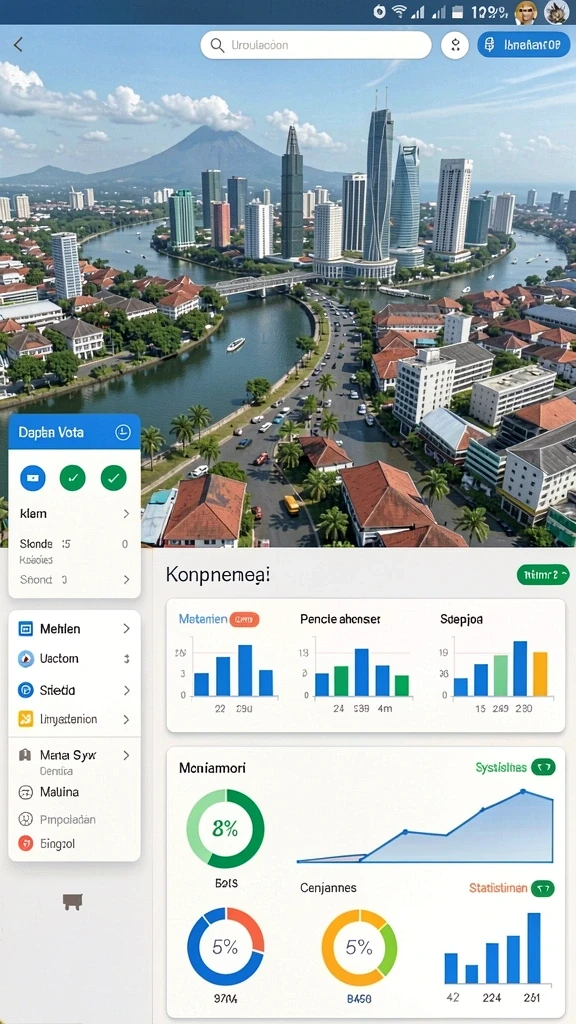Open the Pmpoladan menu item
Image resolution: width=576 pixels, height=1024 pixels.
click(74, 819)
